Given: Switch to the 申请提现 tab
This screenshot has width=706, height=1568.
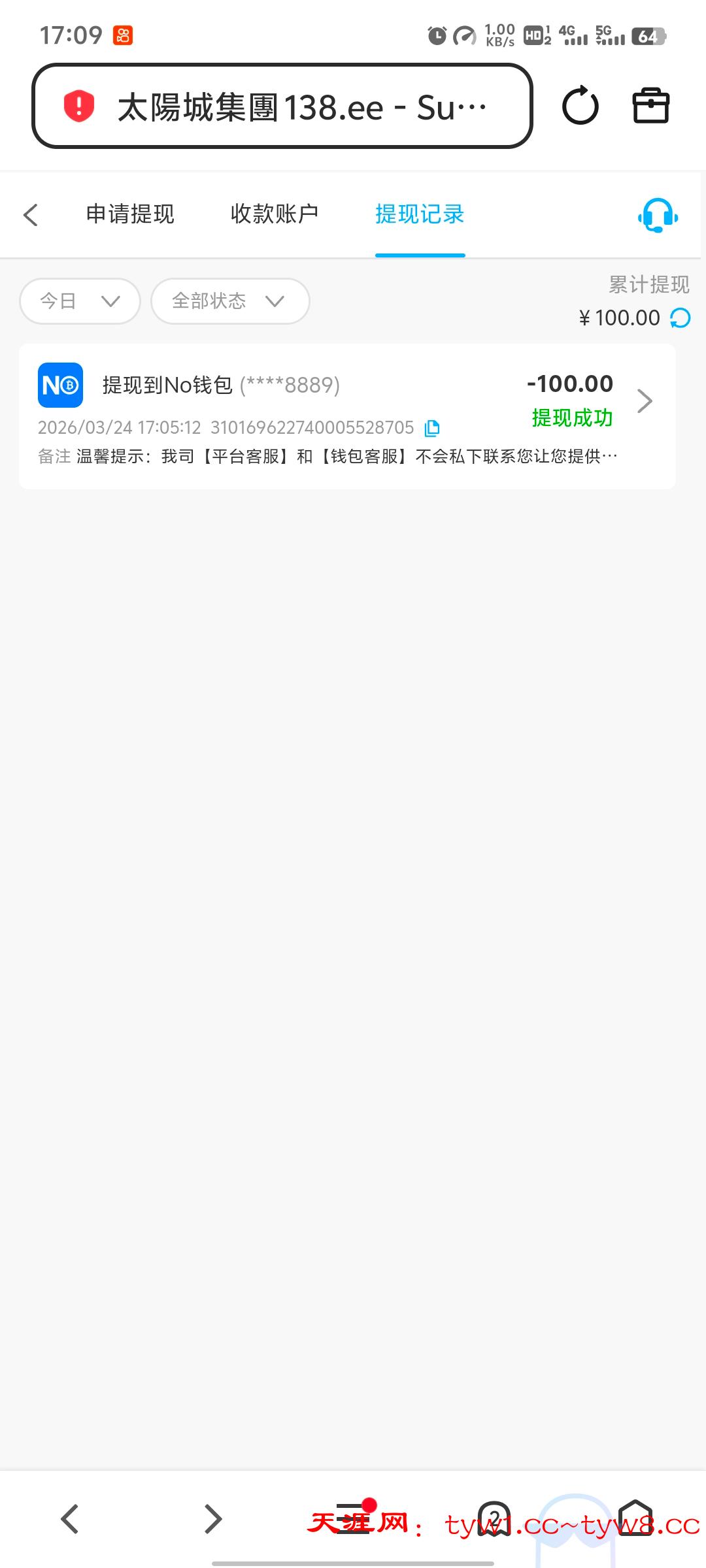Looking at the screenshot, I should click(x=130, y=214).
